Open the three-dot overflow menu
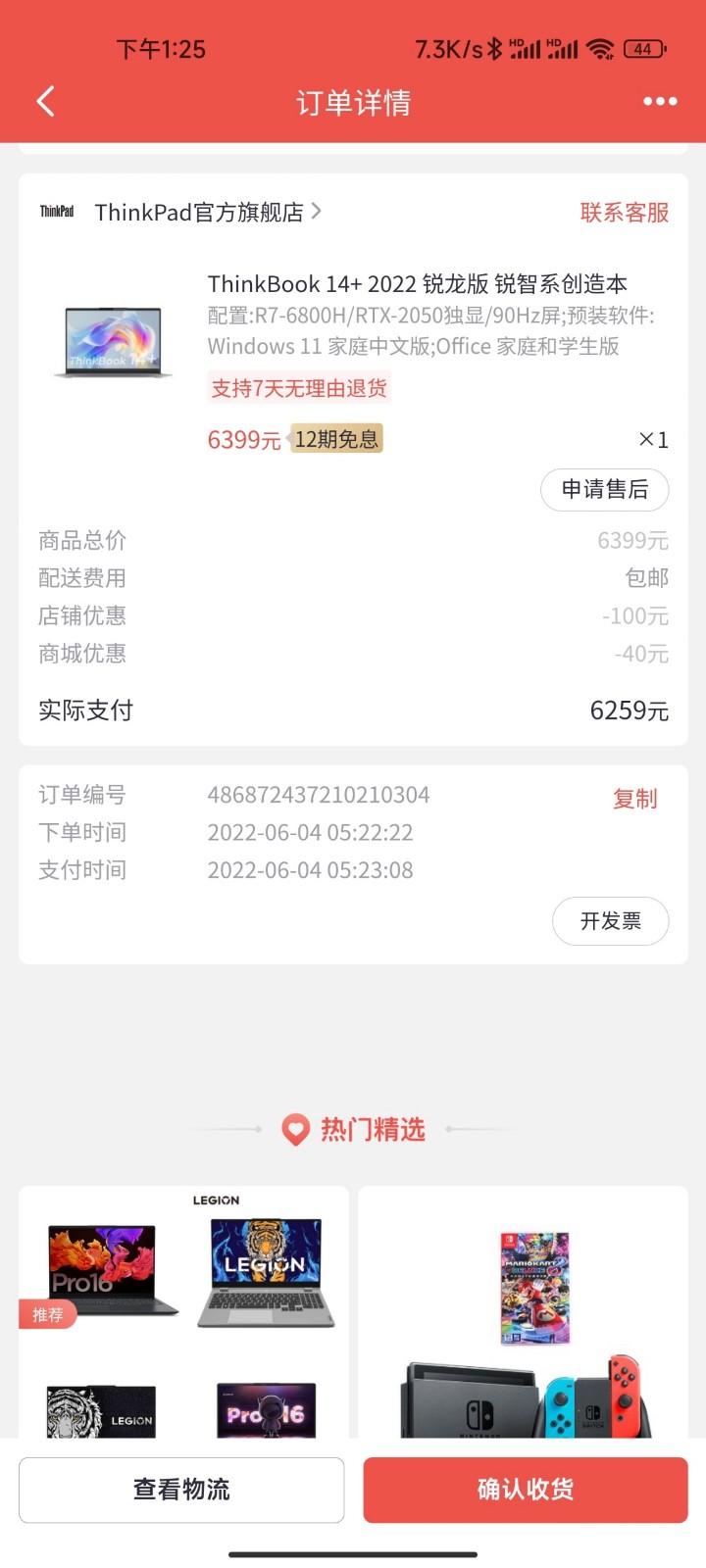The height and width of the screenshot is (1568, 706). (x=660, y=102)
